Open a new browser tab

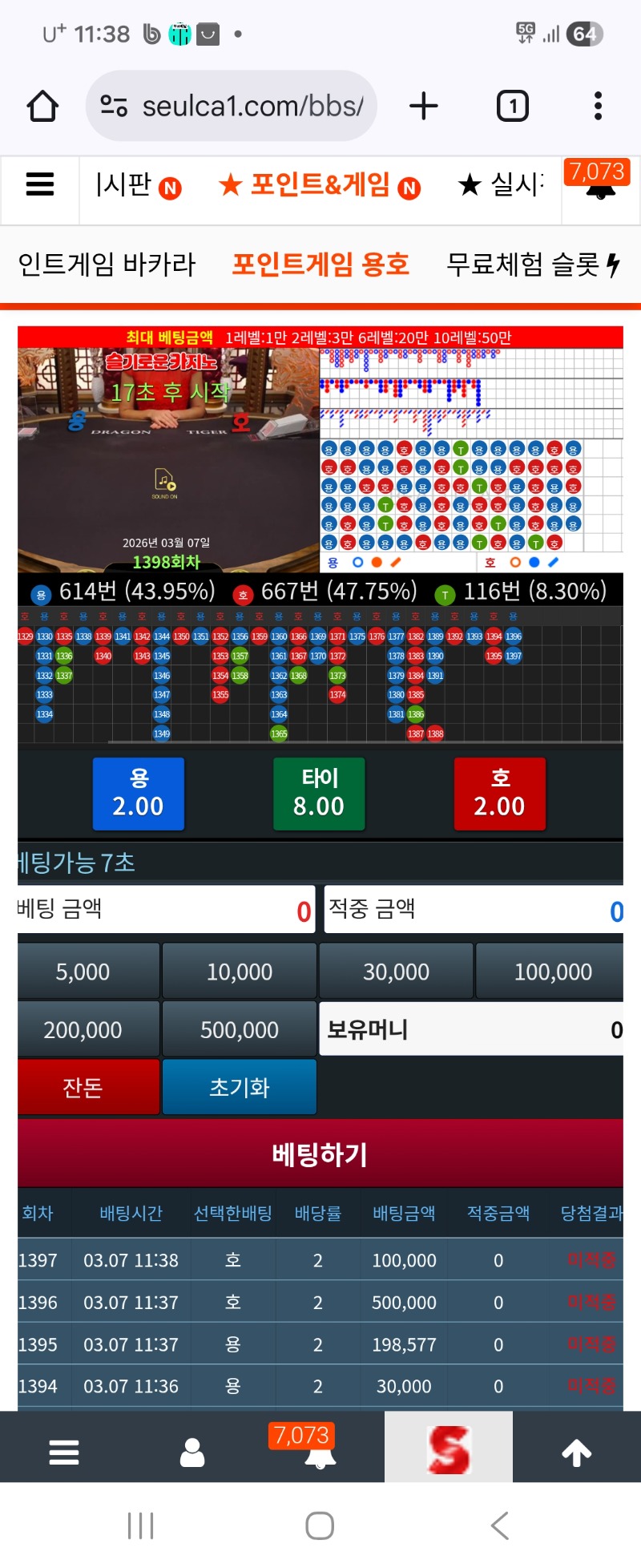tap(423, 106)
